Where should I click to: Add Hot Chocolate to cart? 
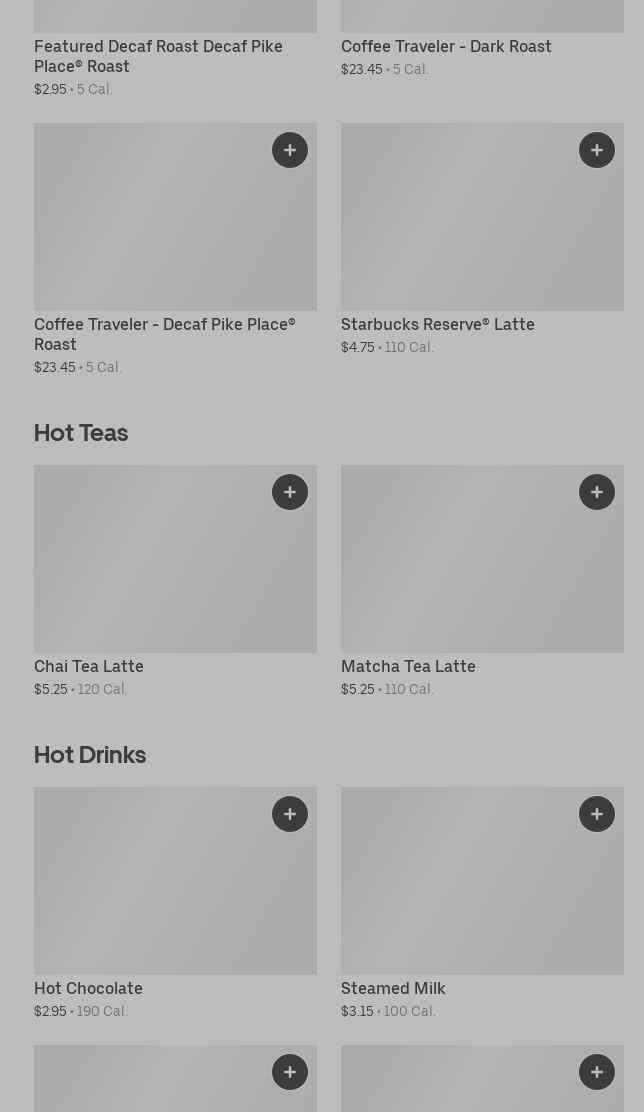coord(289,813)
